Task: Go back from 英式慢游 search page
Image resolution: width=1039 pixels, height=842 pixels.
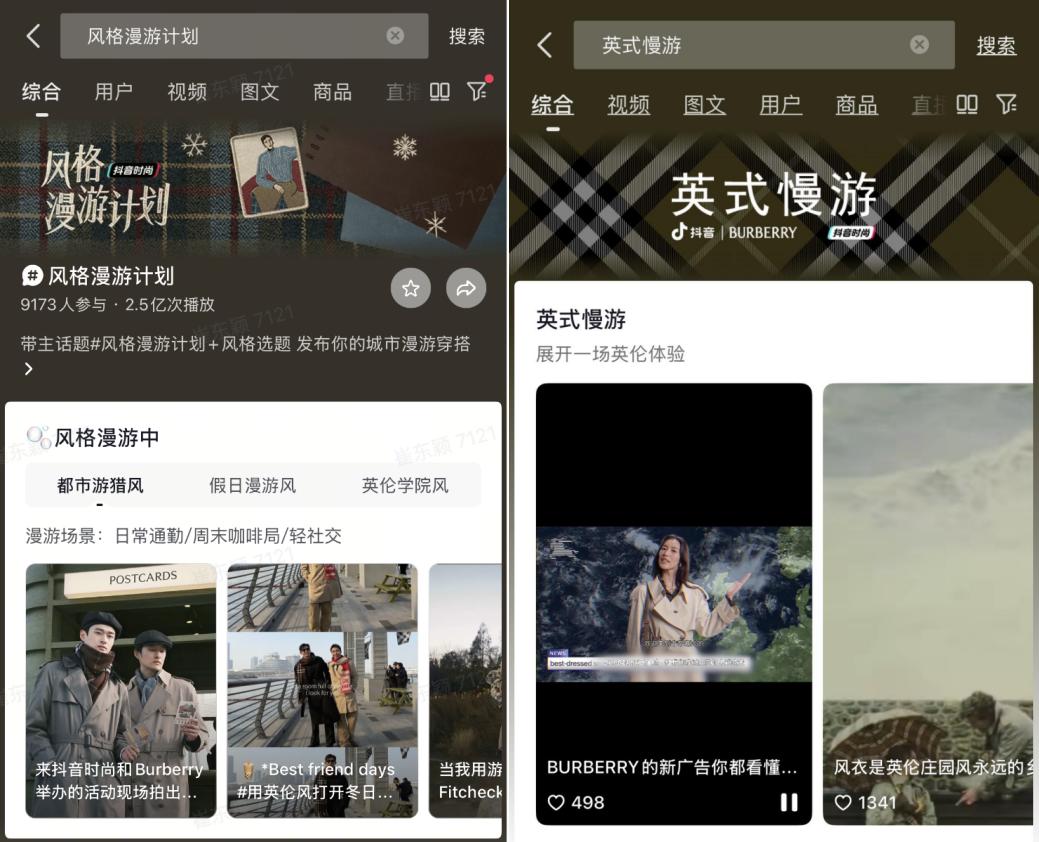Action: [544, 45]
